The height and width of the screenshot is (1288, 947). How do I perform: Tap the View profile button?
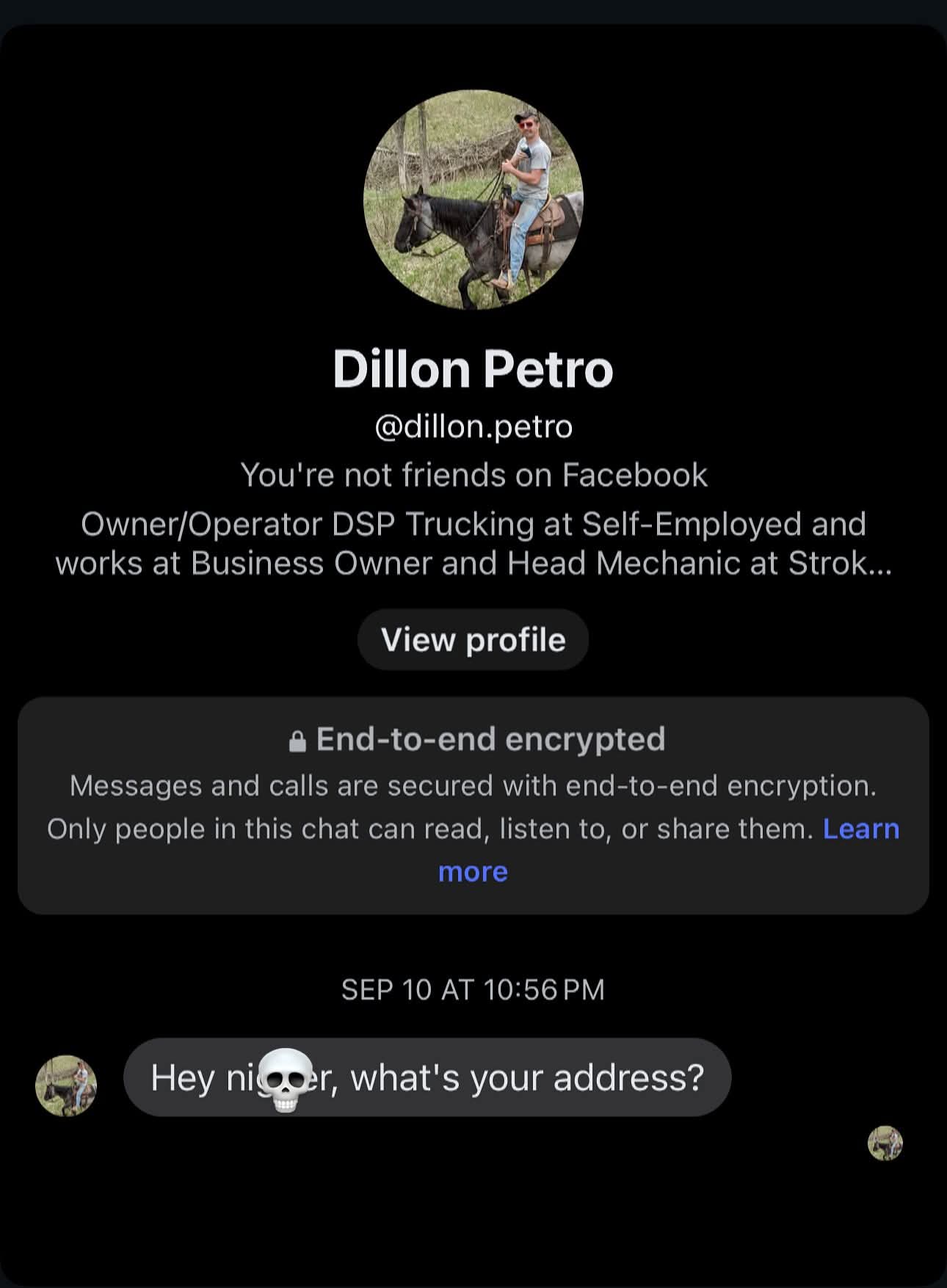click(x=473, y=640)
